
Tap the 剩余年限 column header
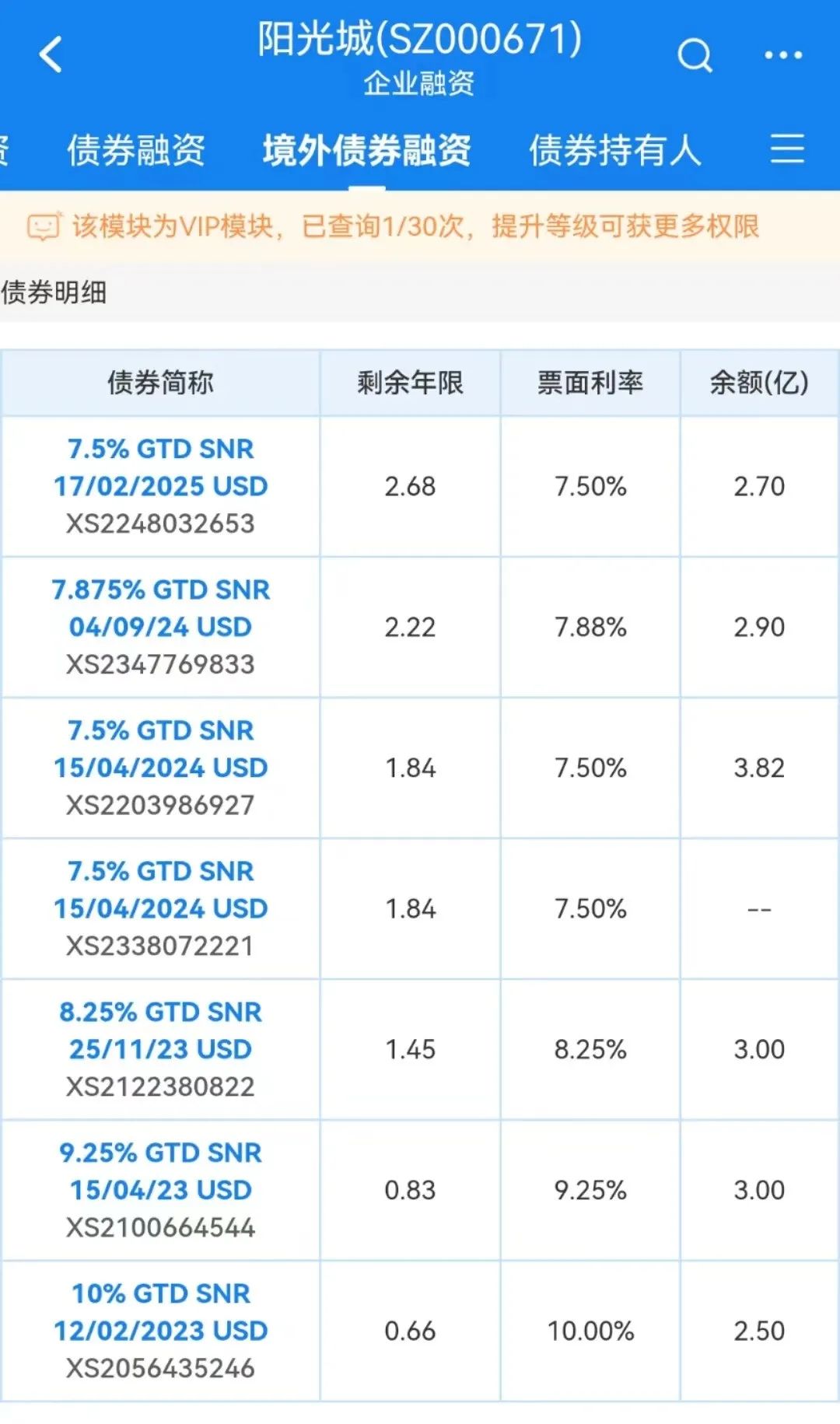[409, 382]
